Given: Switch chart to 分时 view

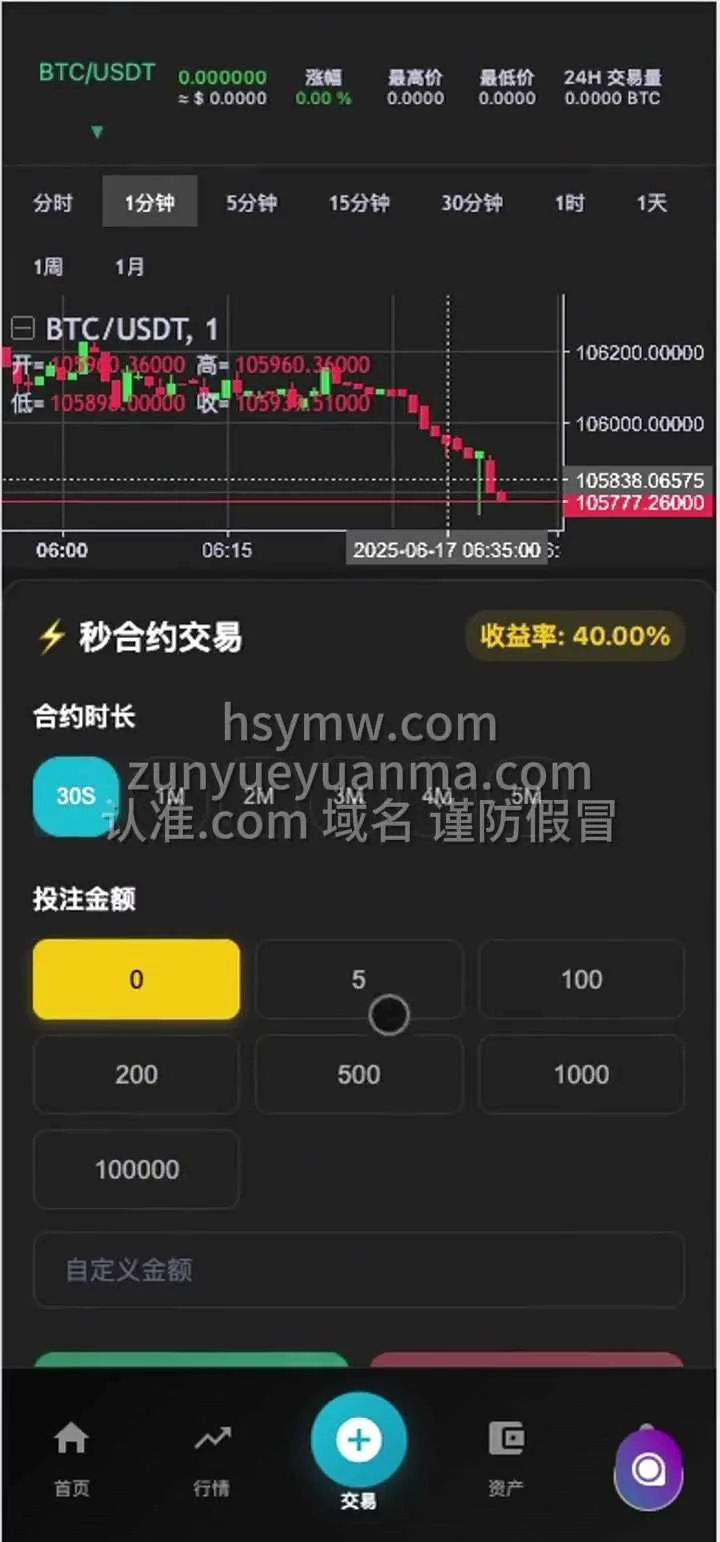Looking at the screenshot, I should click(x=53, y=203).
